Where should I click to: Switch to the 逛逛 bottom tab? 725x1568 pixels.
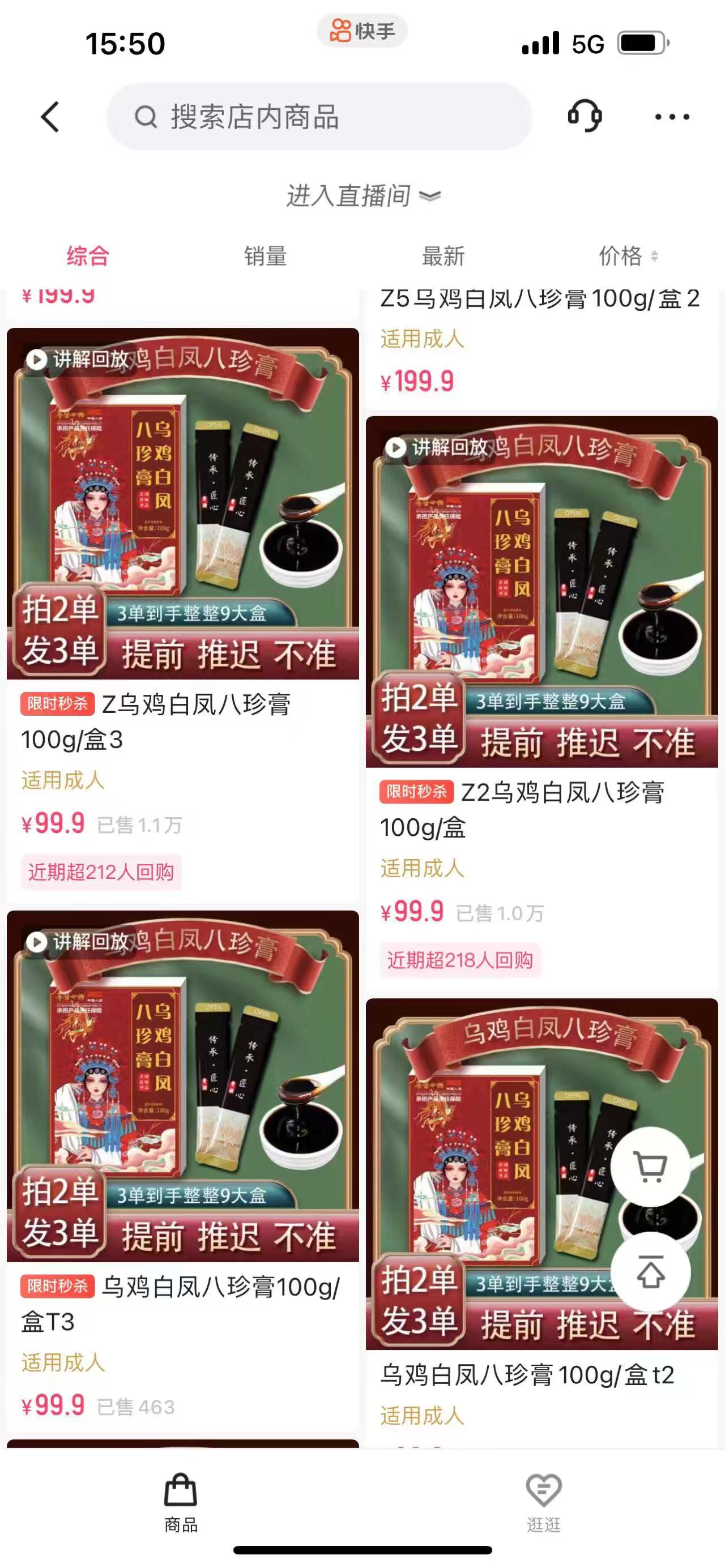pyautogui.click(x=543, y=1501)
